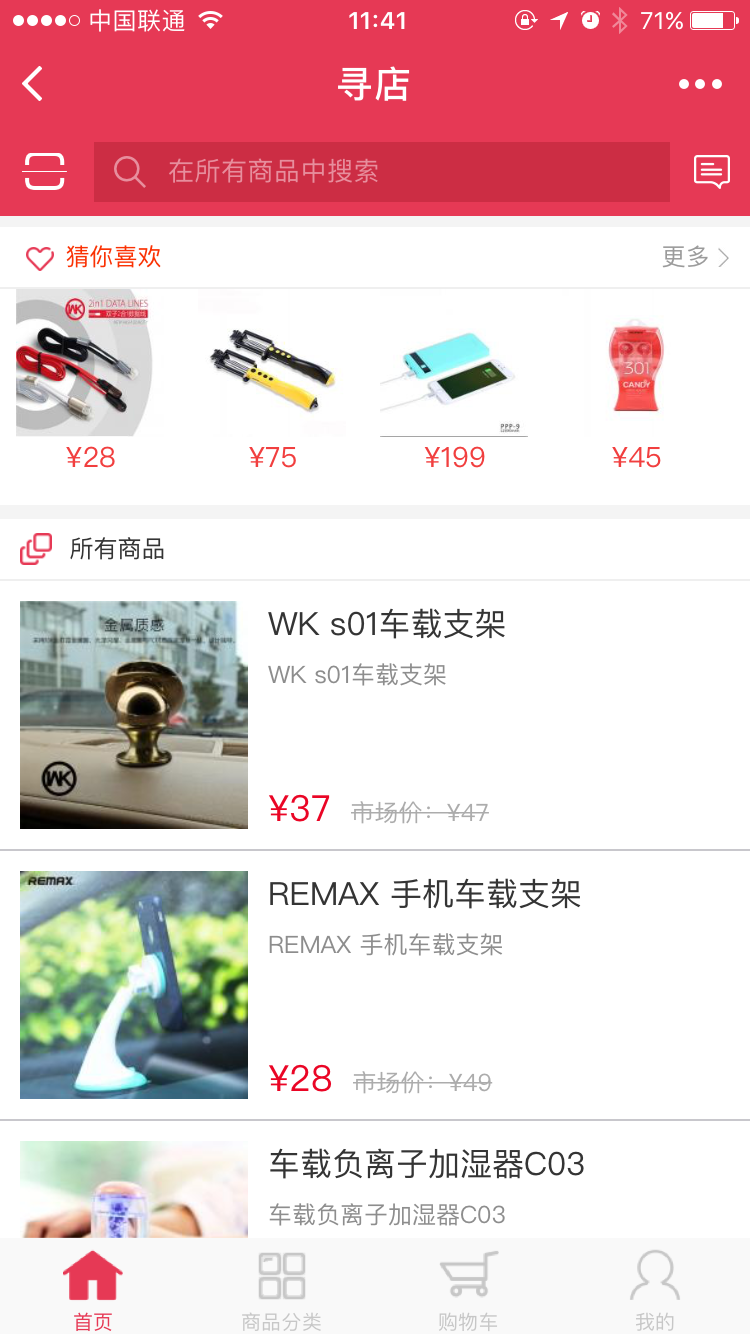Open the ¥28 data cable product
This screenshot has width=750, height=1334.
coord(91,381)
